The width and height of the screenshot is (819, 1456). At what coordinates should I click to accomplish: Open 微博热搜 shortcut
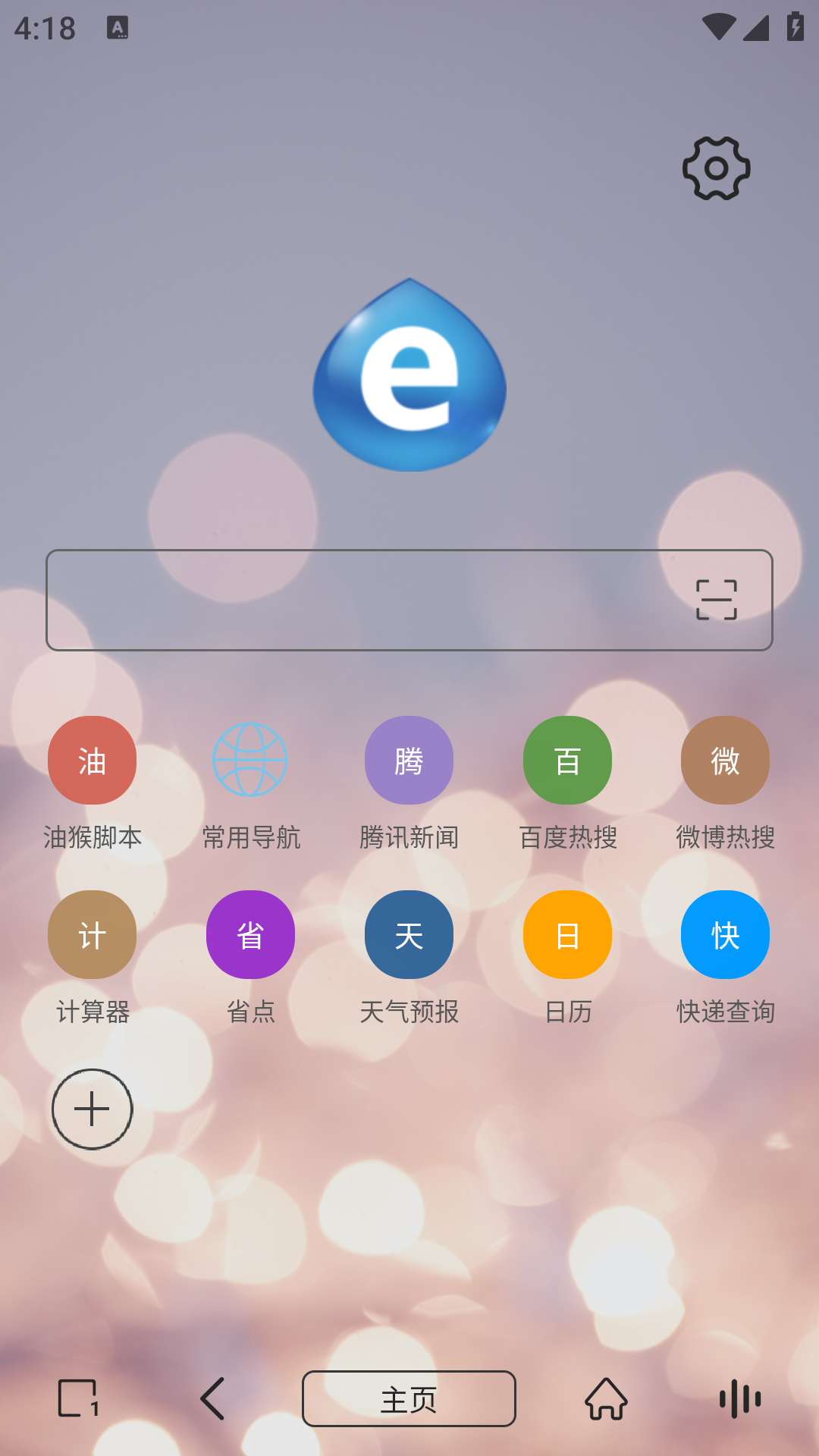pos(725,761)
